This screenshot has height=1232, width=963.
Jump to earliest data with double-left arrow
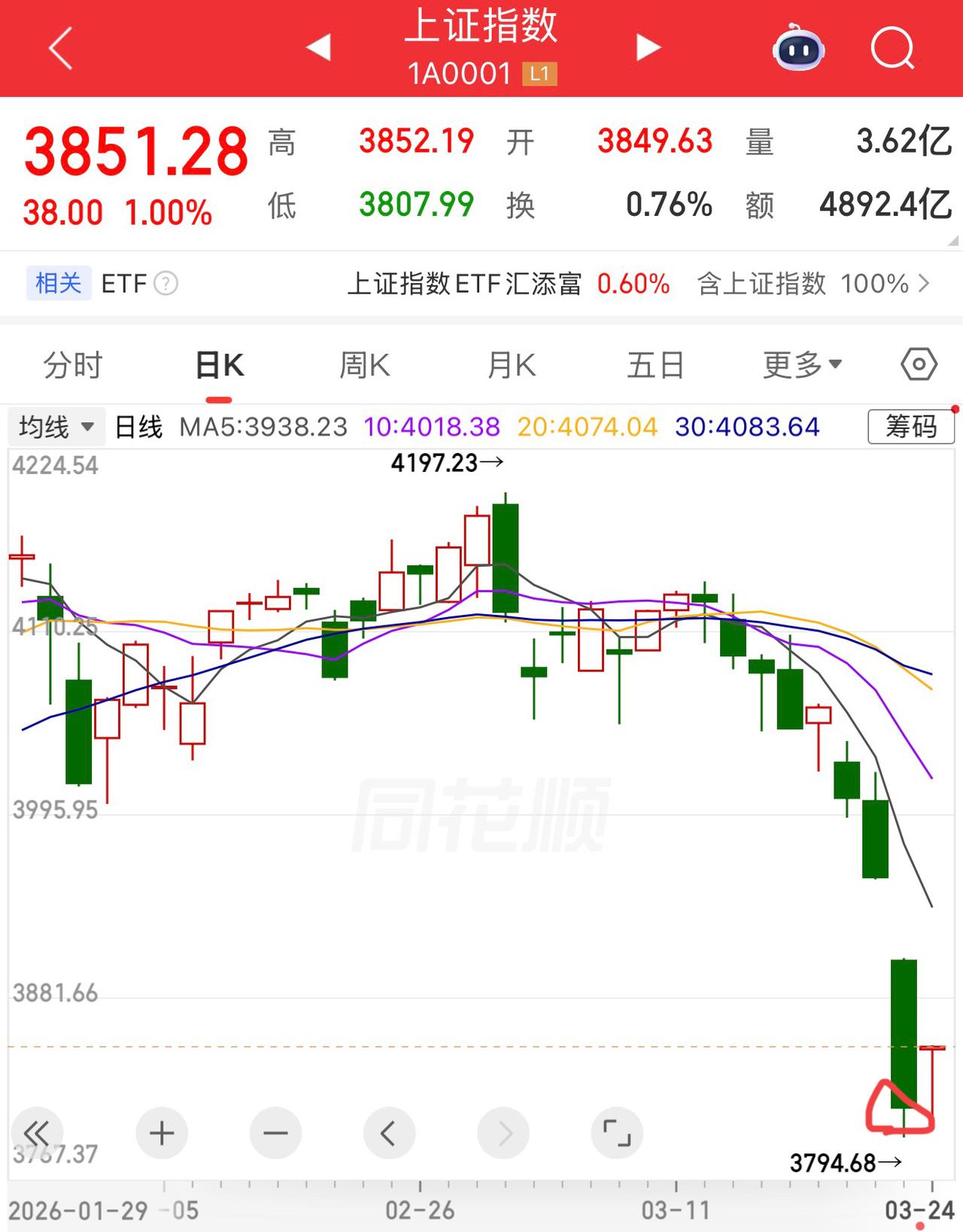click(38, 1133)
